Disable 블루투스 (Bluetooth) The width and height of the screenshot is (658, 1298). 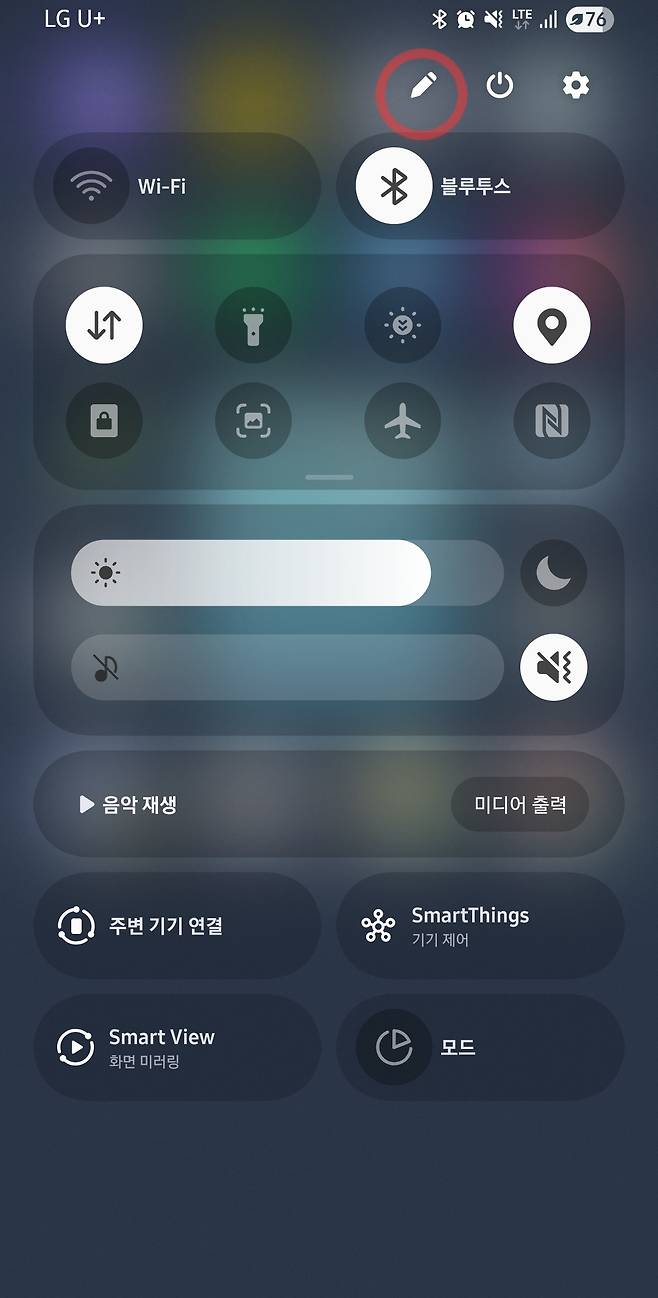[x=394, y=186]
